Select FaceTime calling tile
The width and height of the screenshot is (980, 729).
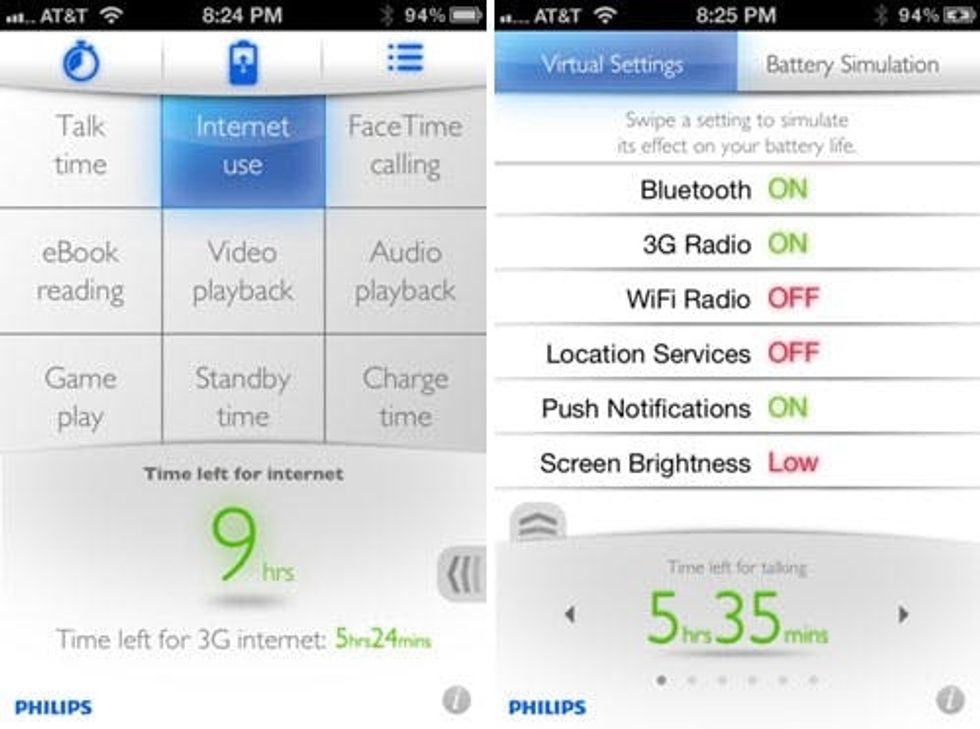pyautogui.click(x=405, y=146)
